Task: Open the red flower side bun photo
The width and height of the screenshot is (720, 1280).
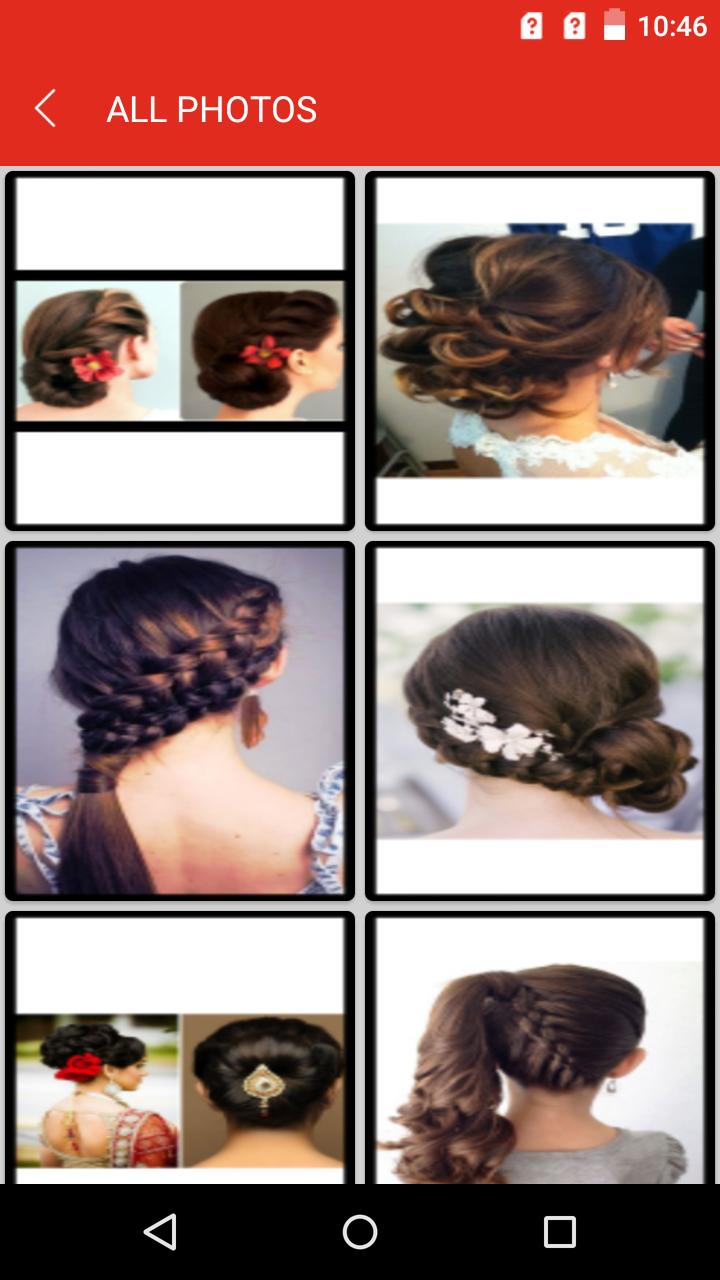Action: coord(180,351)
